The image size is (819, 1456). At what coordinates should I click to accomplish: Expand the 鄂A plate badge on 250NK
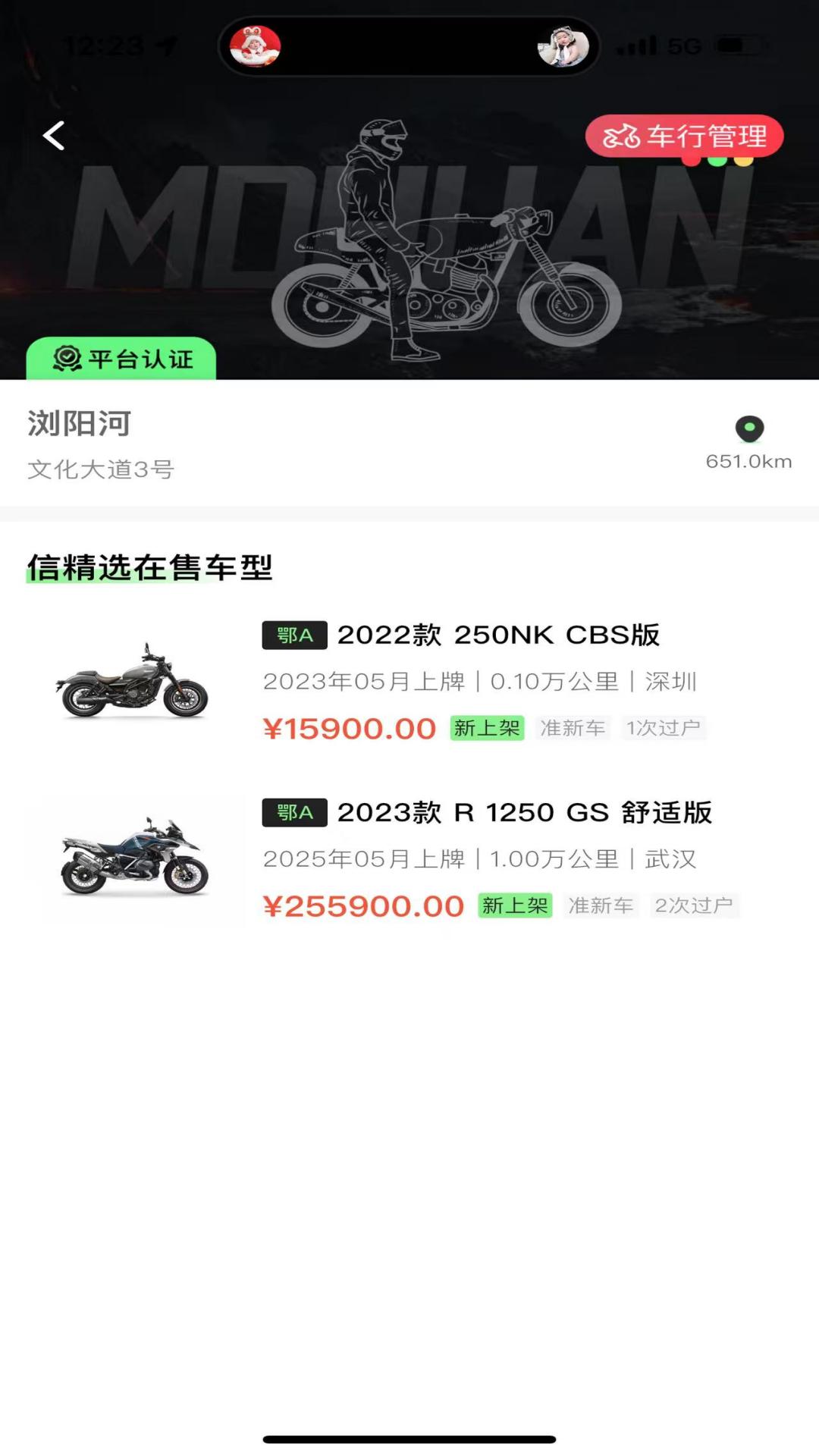[x=293, y=635]
